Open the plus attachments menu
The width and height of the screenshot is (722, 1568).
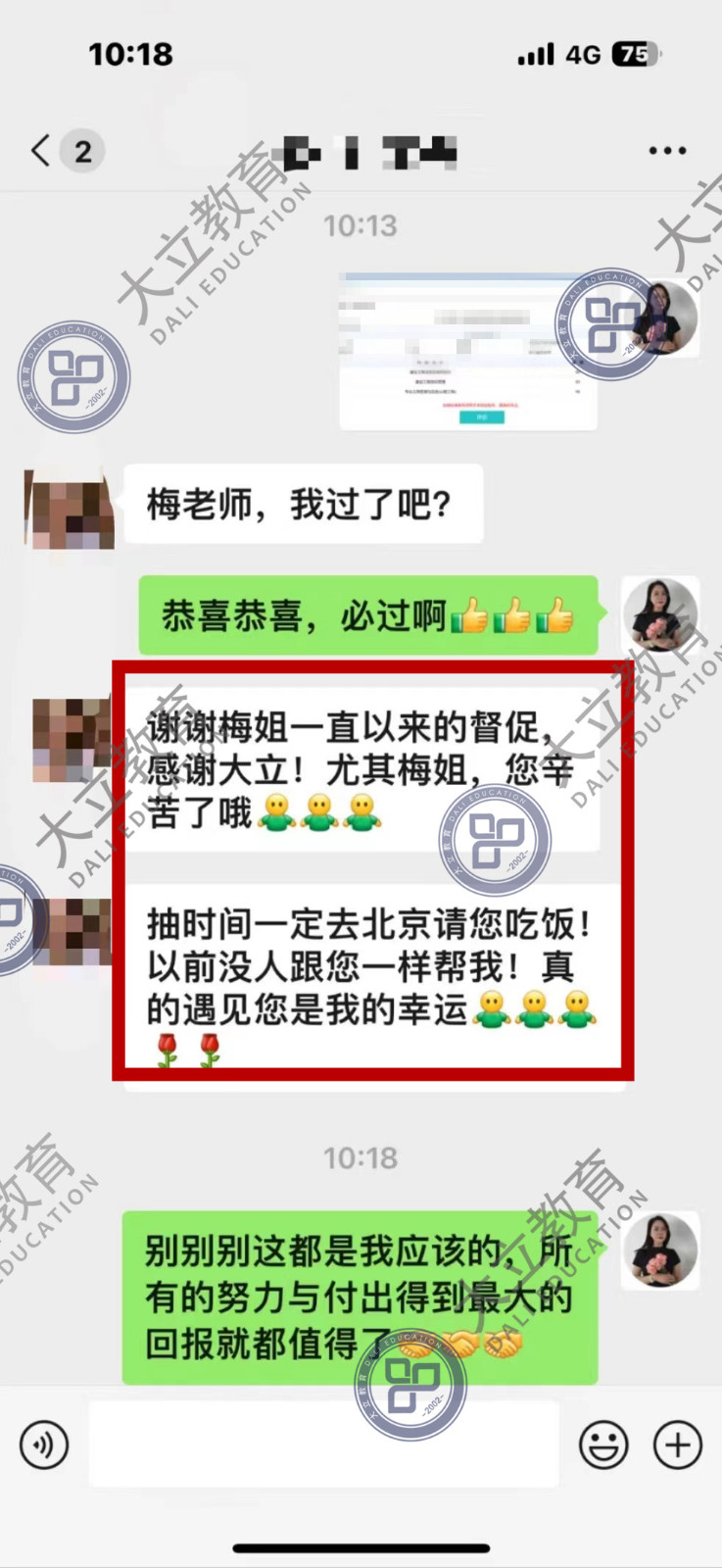[678, 1445]
